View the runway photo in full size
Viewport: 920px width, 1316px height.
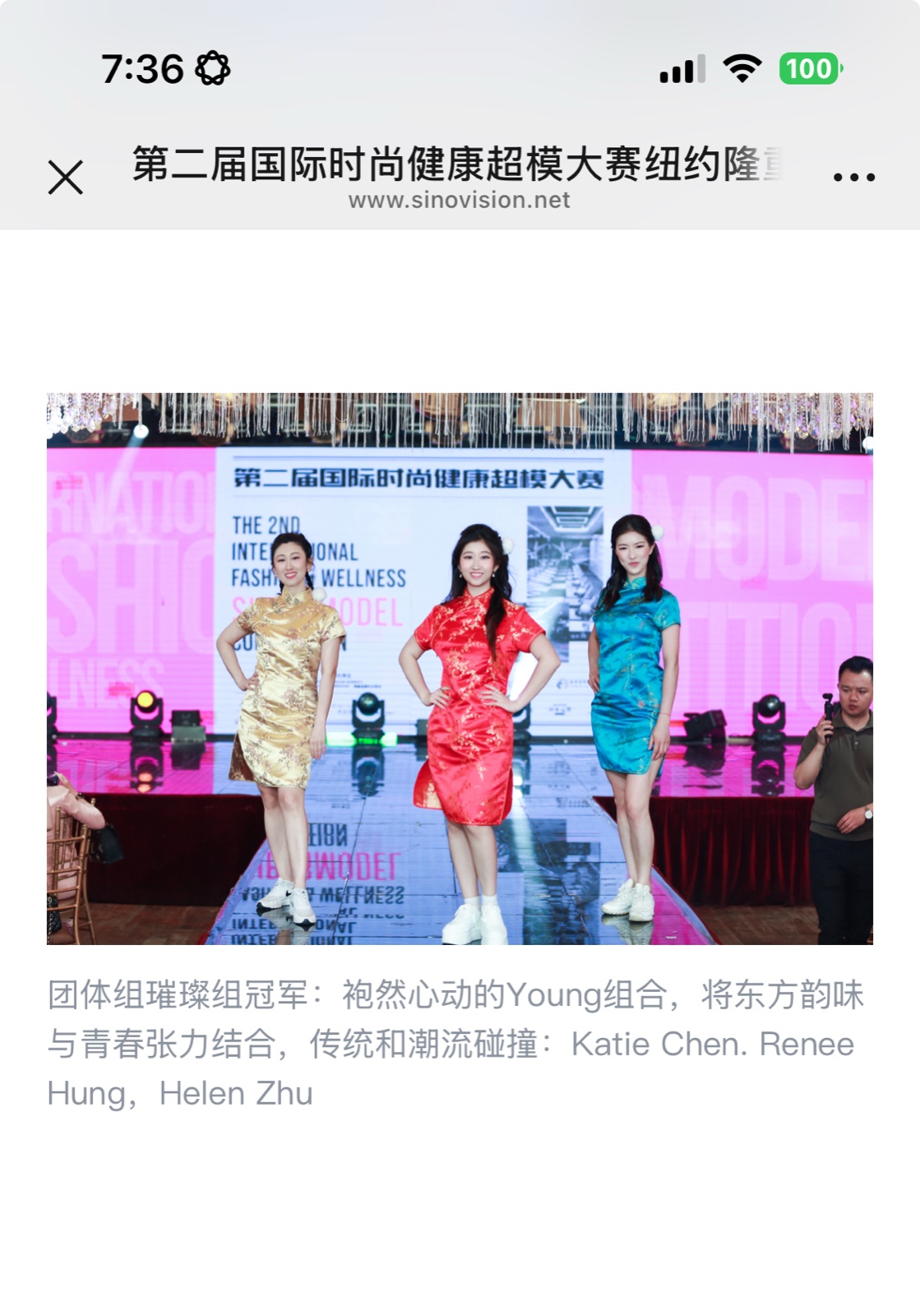pos(460,668)
